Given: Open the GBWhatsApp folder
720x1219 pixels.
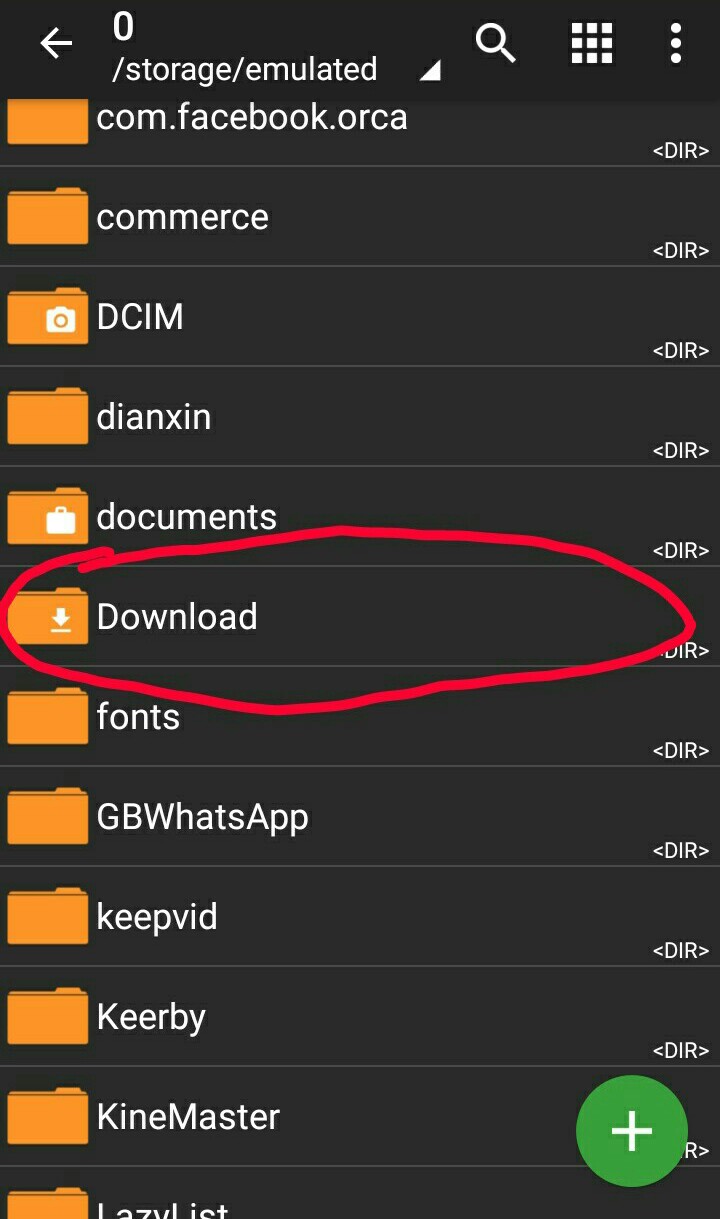Looking at the screenshot, I should [203, 816].
